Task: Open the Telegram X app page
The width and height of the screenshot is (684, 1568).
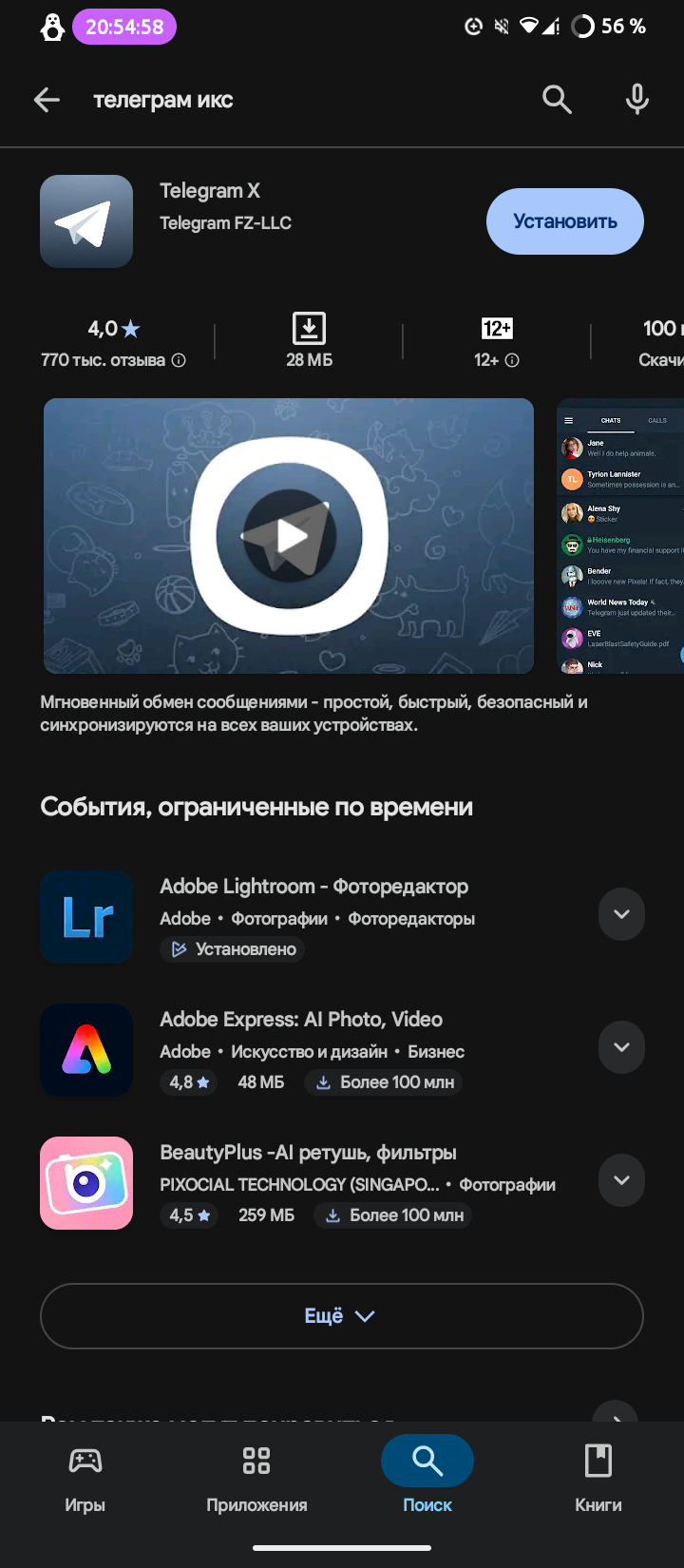Action: pos(224,205)
